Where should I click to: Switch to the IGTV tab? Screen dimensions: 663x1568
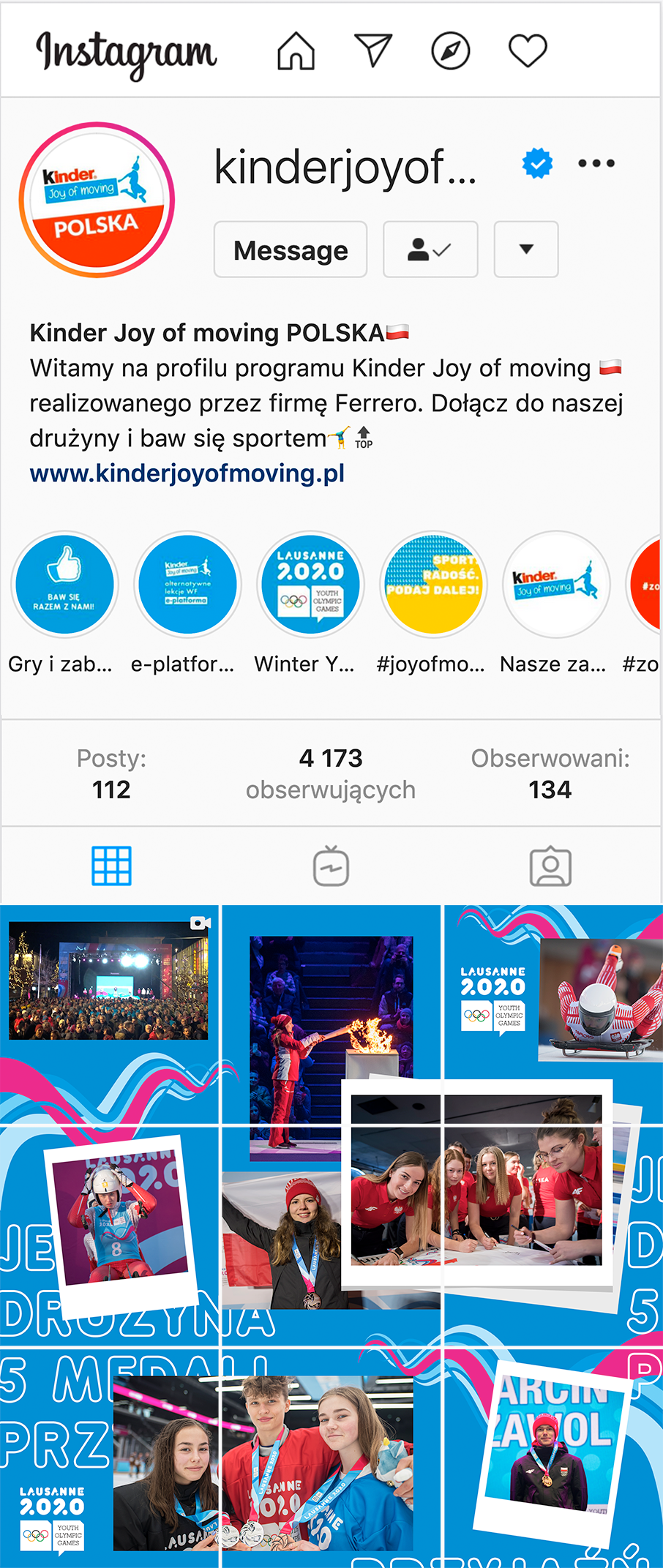click(331, 866)
